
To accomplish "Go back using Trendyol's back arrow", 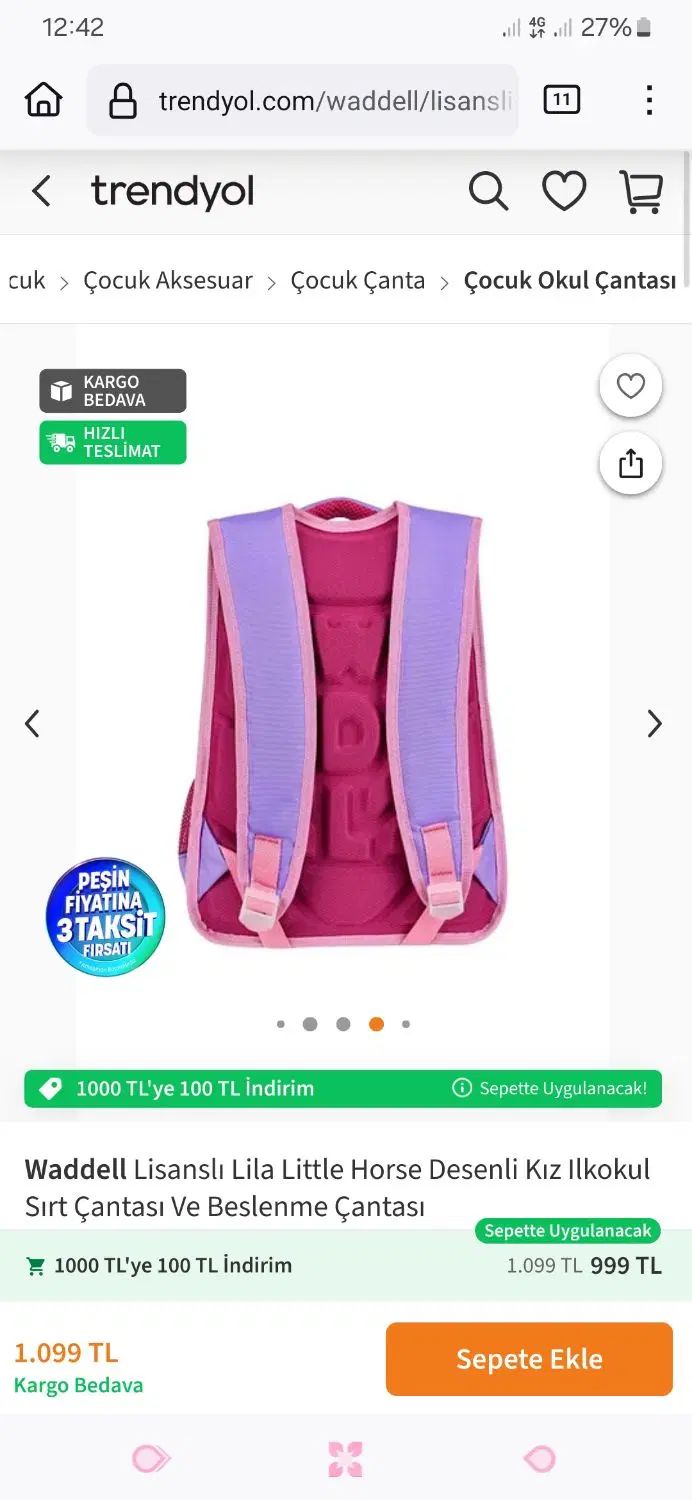I will point(41,191).
